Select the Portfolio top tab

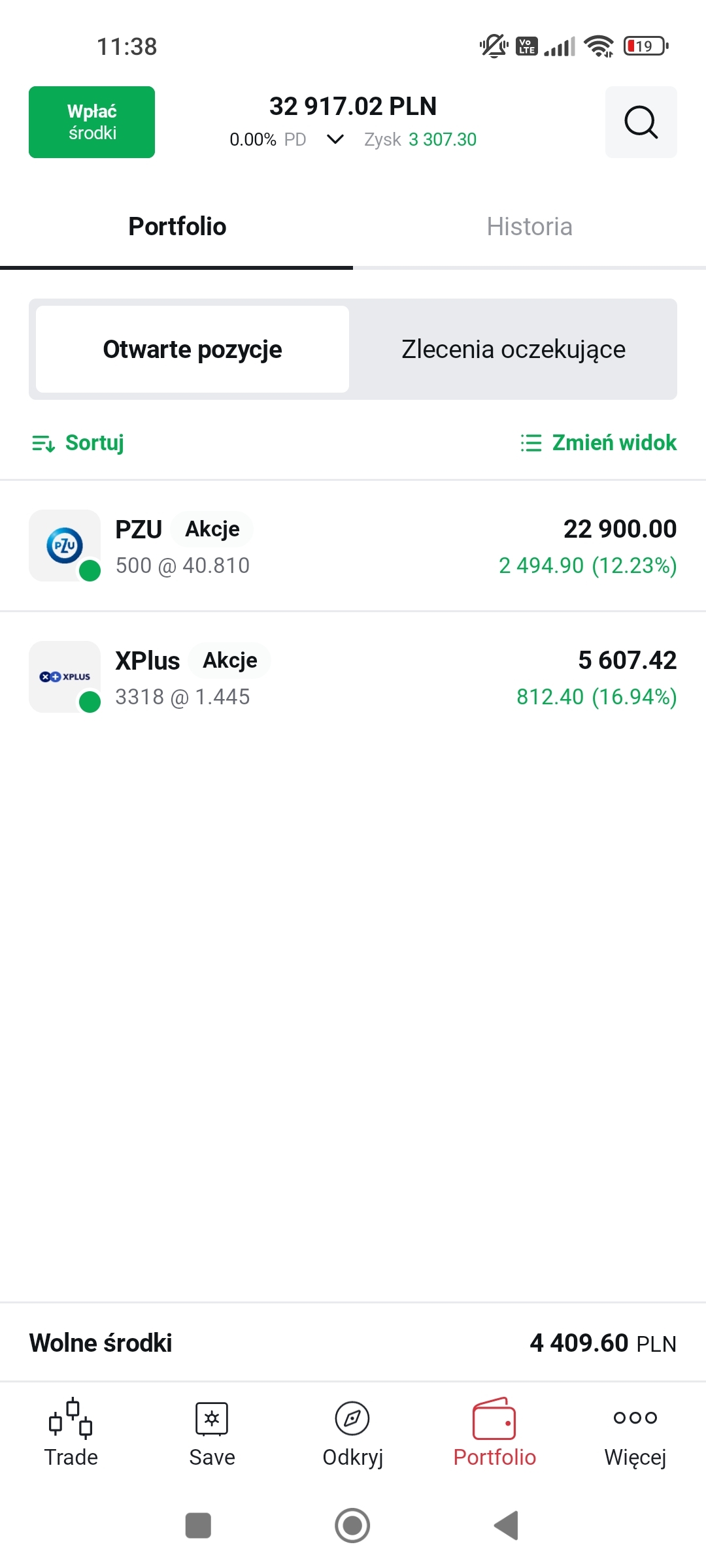[x=177, y=227]
